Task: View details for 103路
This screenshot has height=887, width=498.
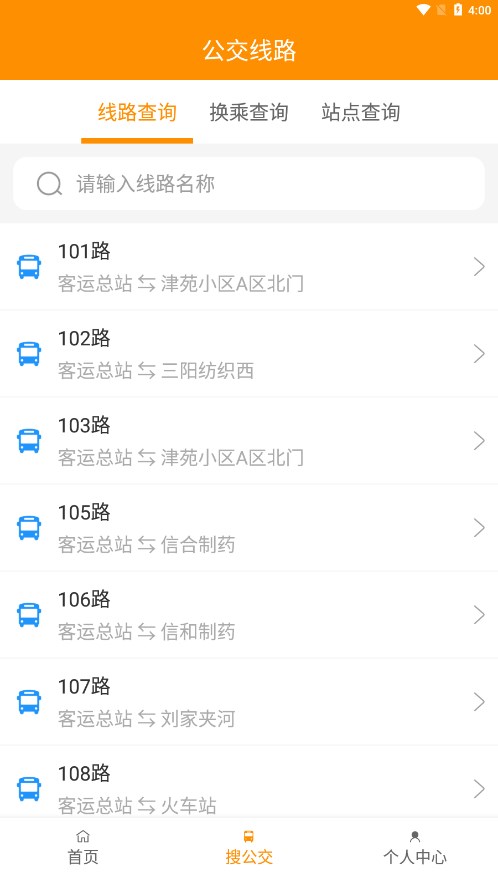Action: [x=249, y=441]
